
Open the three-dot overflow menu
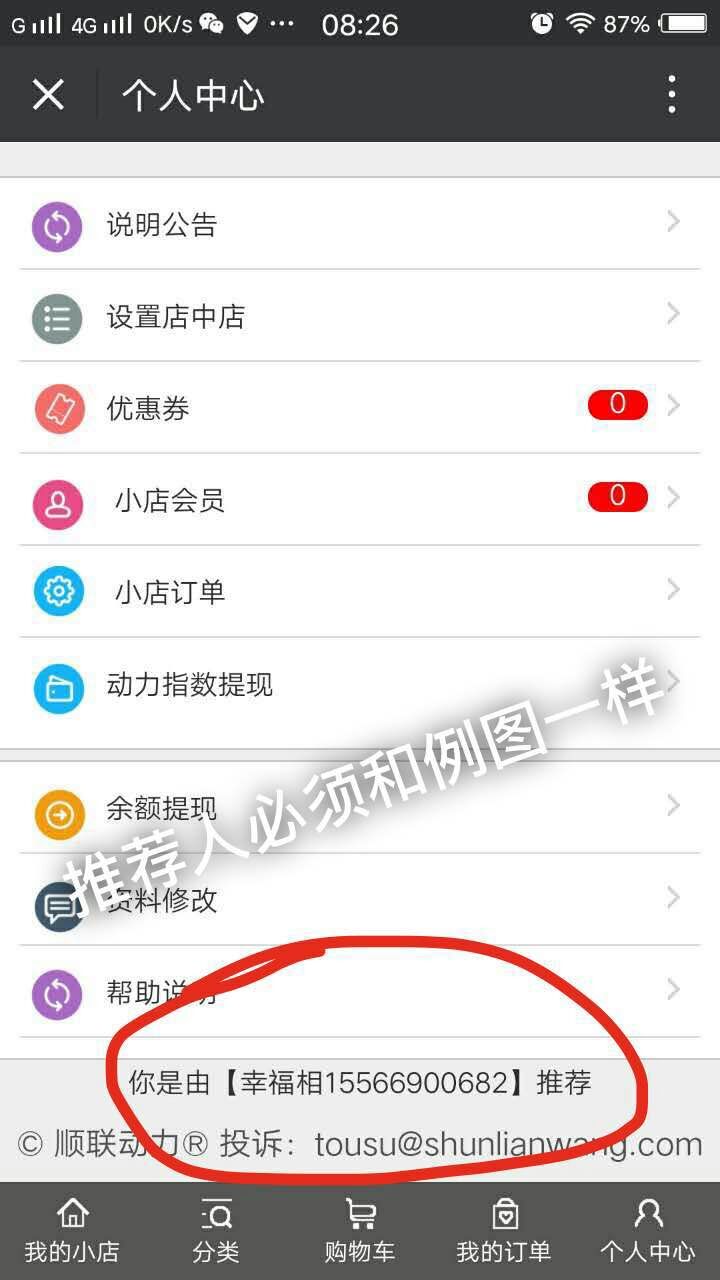tap(671, 95)
